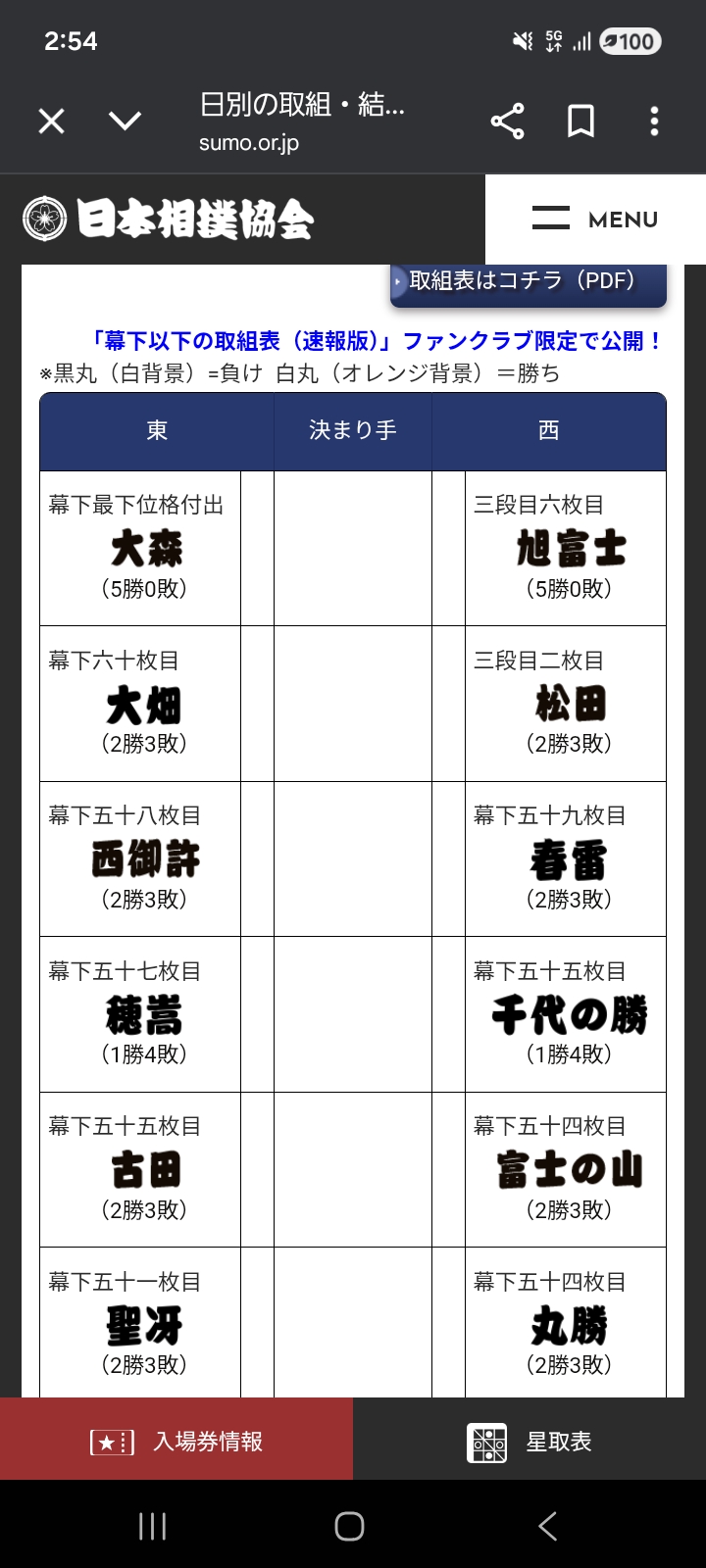Minimize the tab with the down chevron
The height and width of the screenshot is (1568, 706).
point(125,122)
